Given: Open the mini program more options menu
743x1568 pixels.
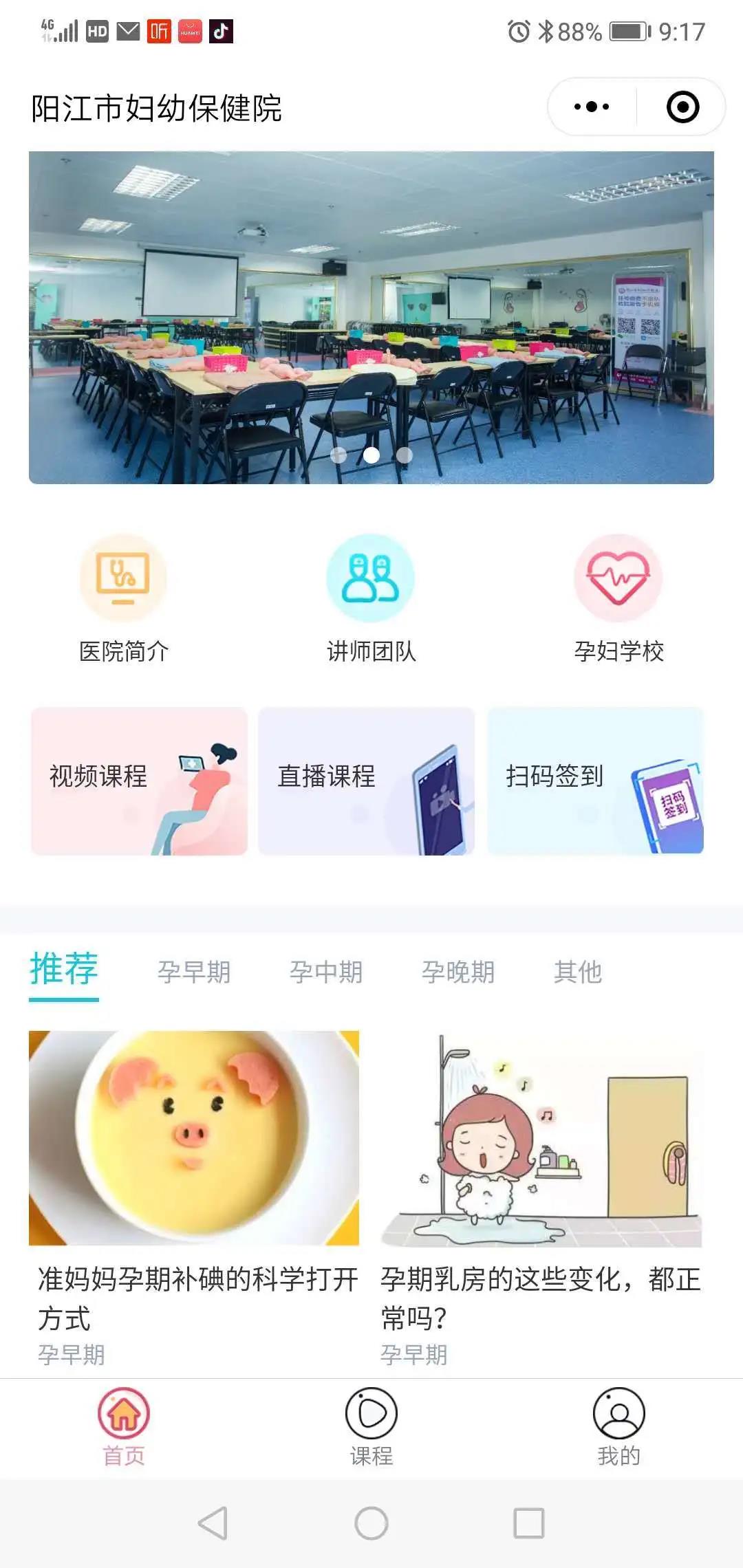Looking at the screenshot, I should (x=592, y=107).
